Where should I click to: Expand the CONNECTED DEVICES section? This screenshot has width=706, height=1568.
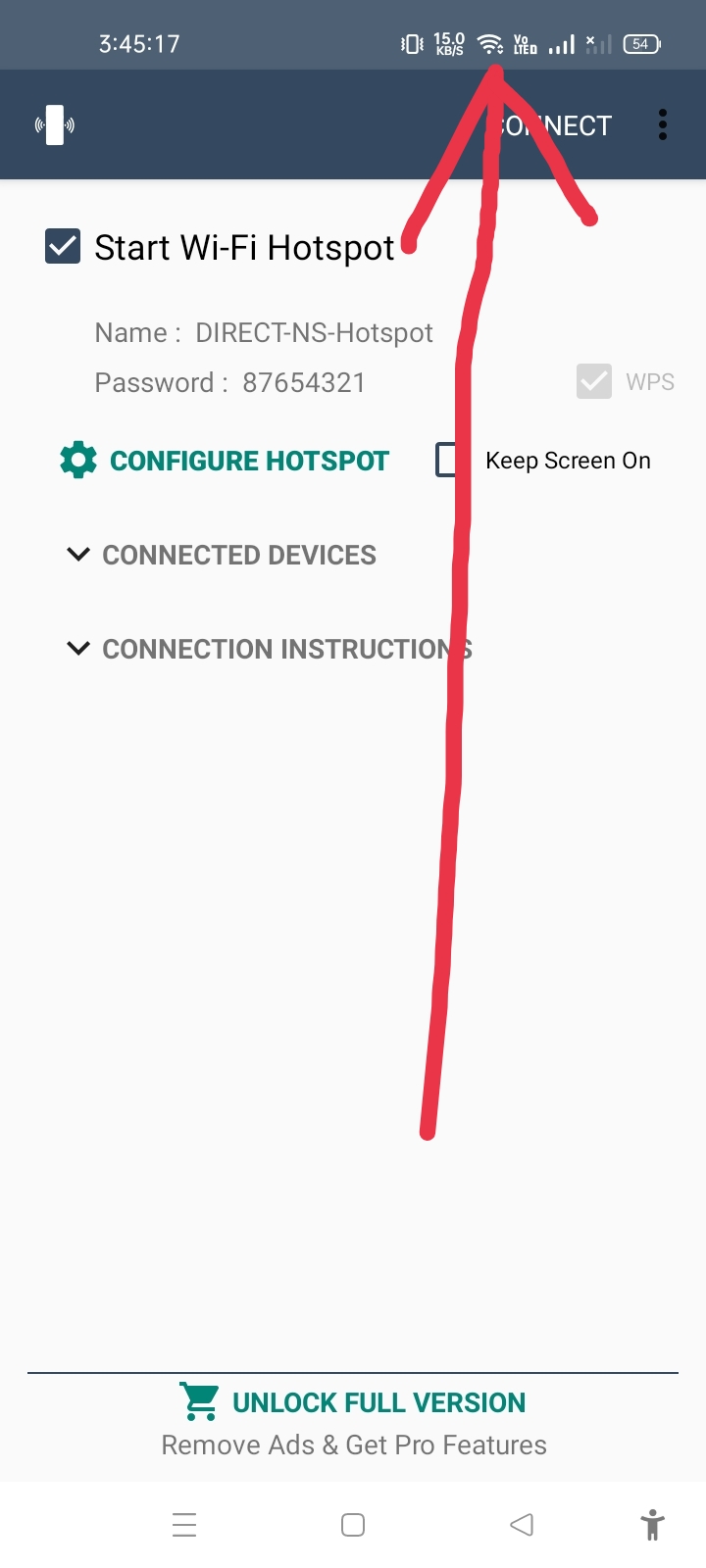tap(222, 555)
